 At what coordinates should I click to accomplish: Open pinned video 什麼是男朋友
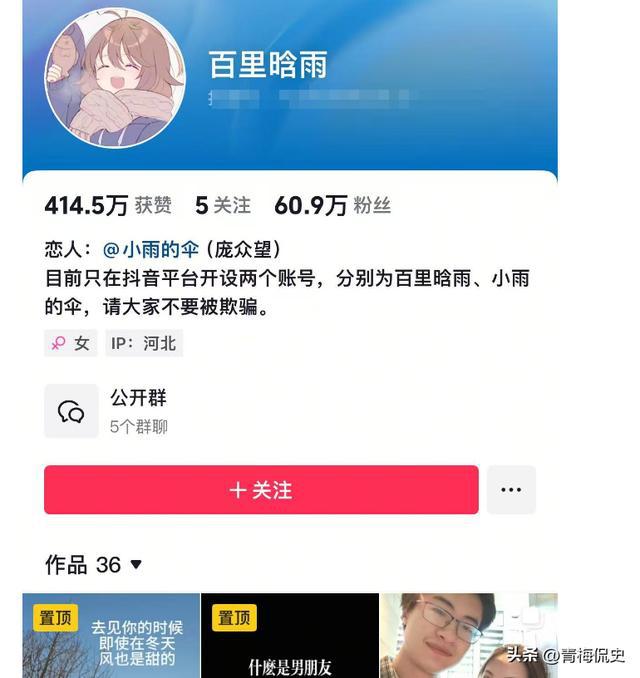click(x=289, y=636)
